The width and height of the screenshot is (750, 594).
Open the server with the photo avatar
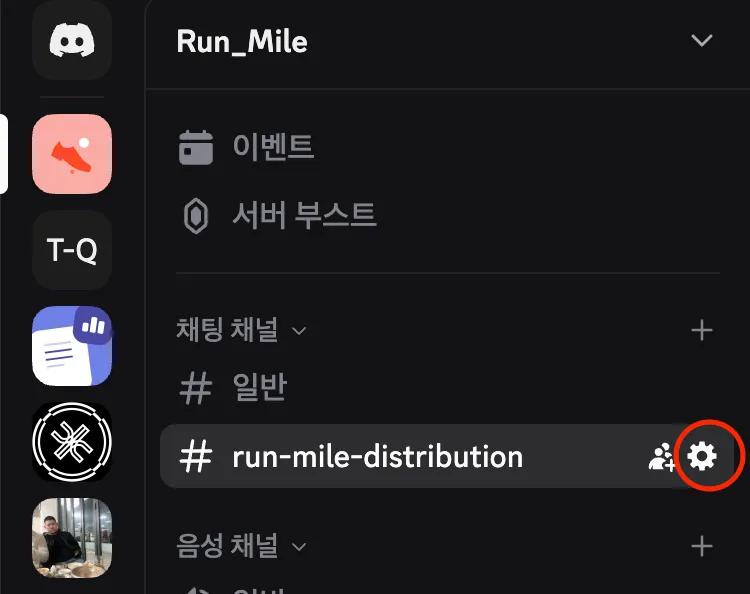coord(71,538)
